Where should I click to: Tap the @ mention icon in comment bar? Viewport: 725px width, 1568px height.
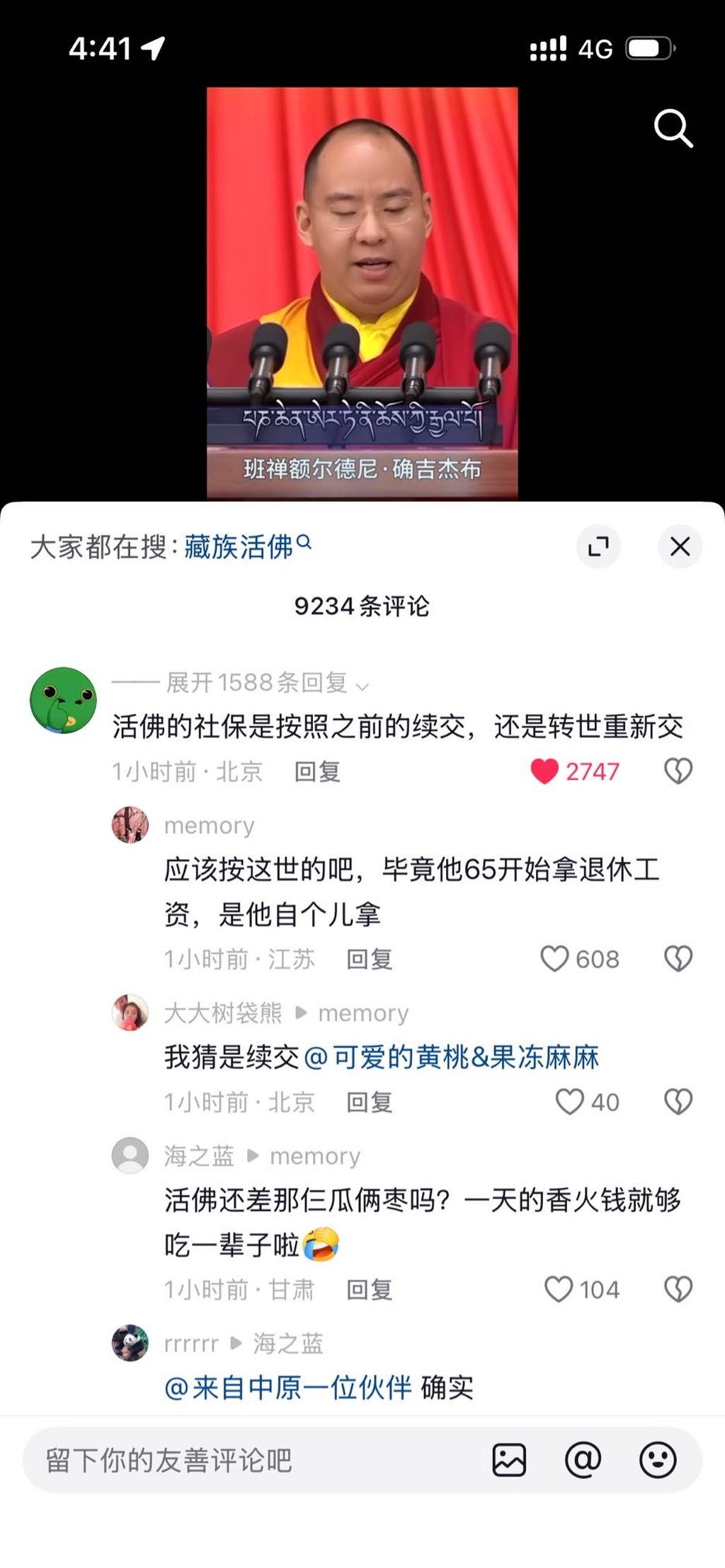coord(583,1460)
